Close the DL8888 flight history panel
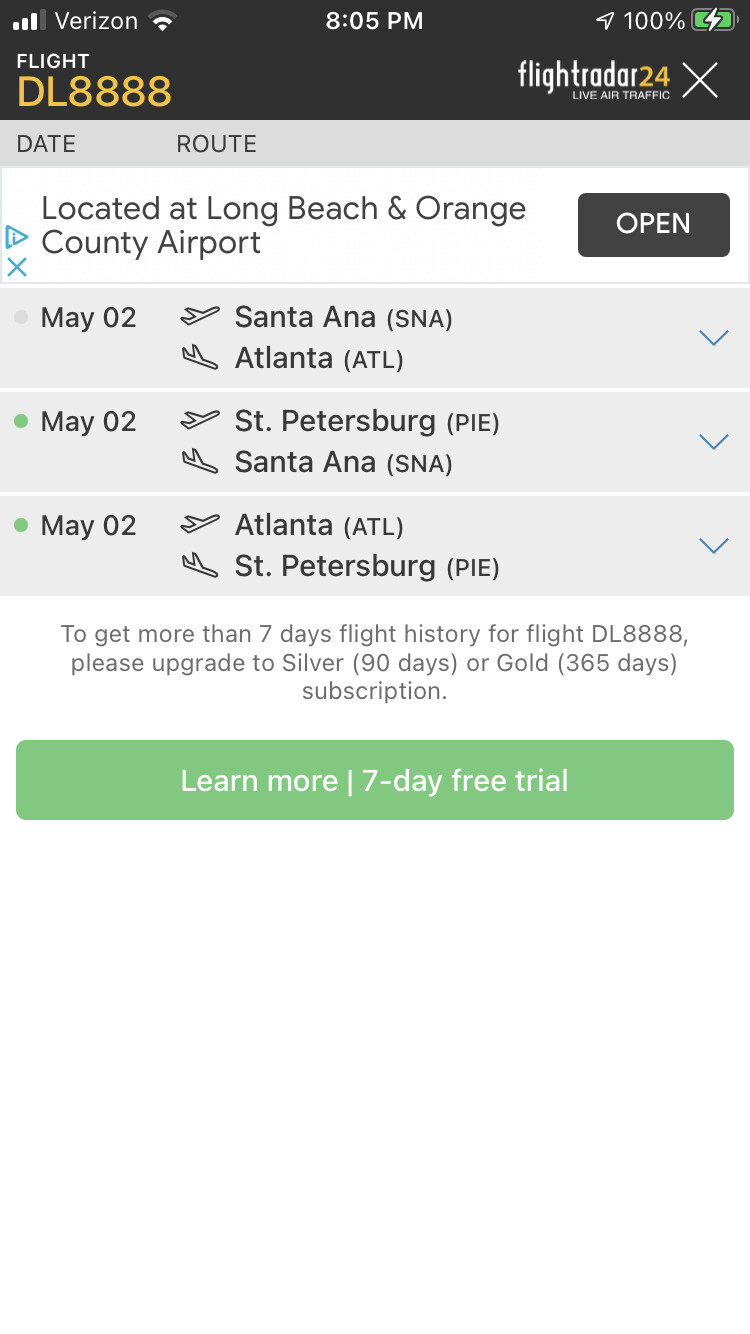Viewport: 750px width, 1334px height. [x=700, y=80]
